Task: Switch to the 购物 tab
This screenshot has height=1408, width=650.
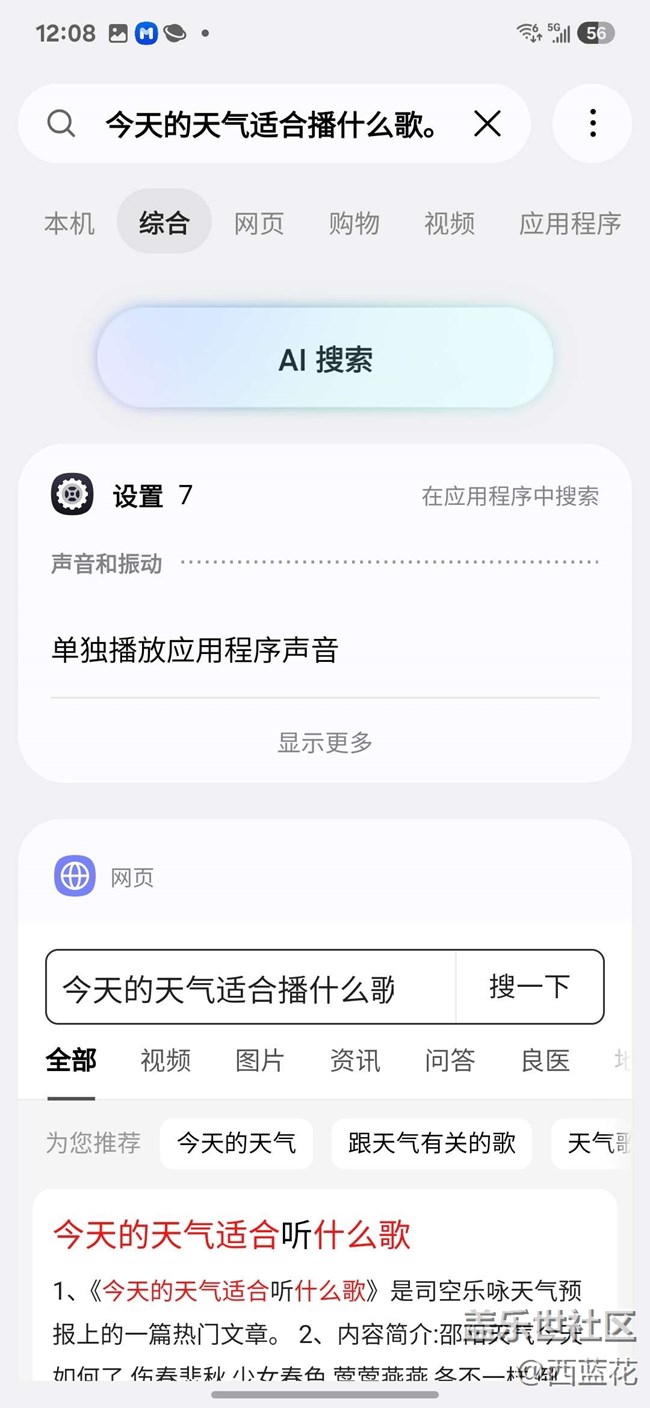Action: tap(354, 222)
